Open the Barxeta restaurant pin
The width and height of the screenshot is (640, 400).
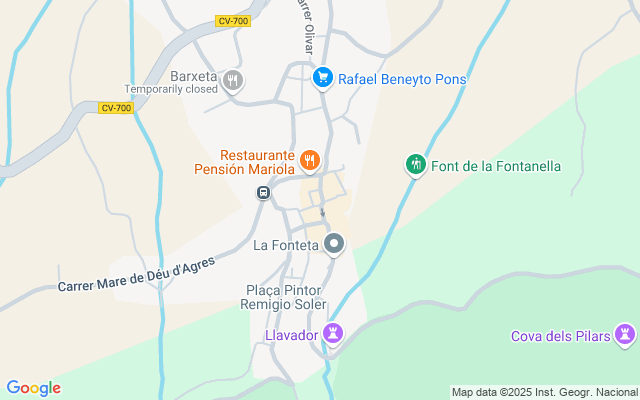233,81
